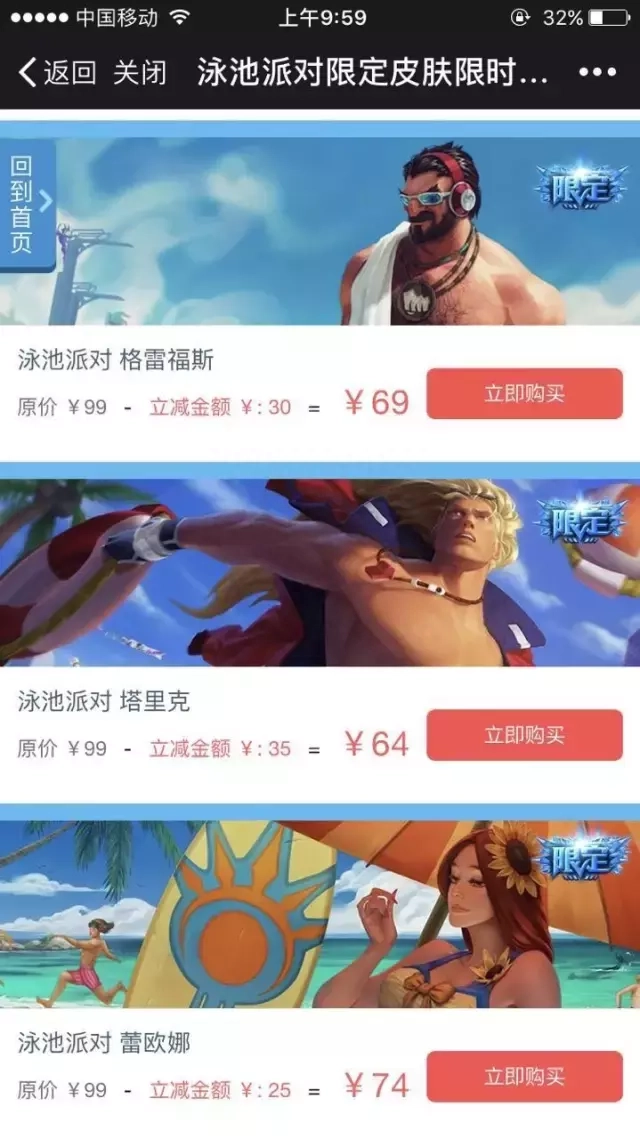Close the page via 关闭
Screen dimensions: 640x1139
pyautogui.click(x=139, y=72)
